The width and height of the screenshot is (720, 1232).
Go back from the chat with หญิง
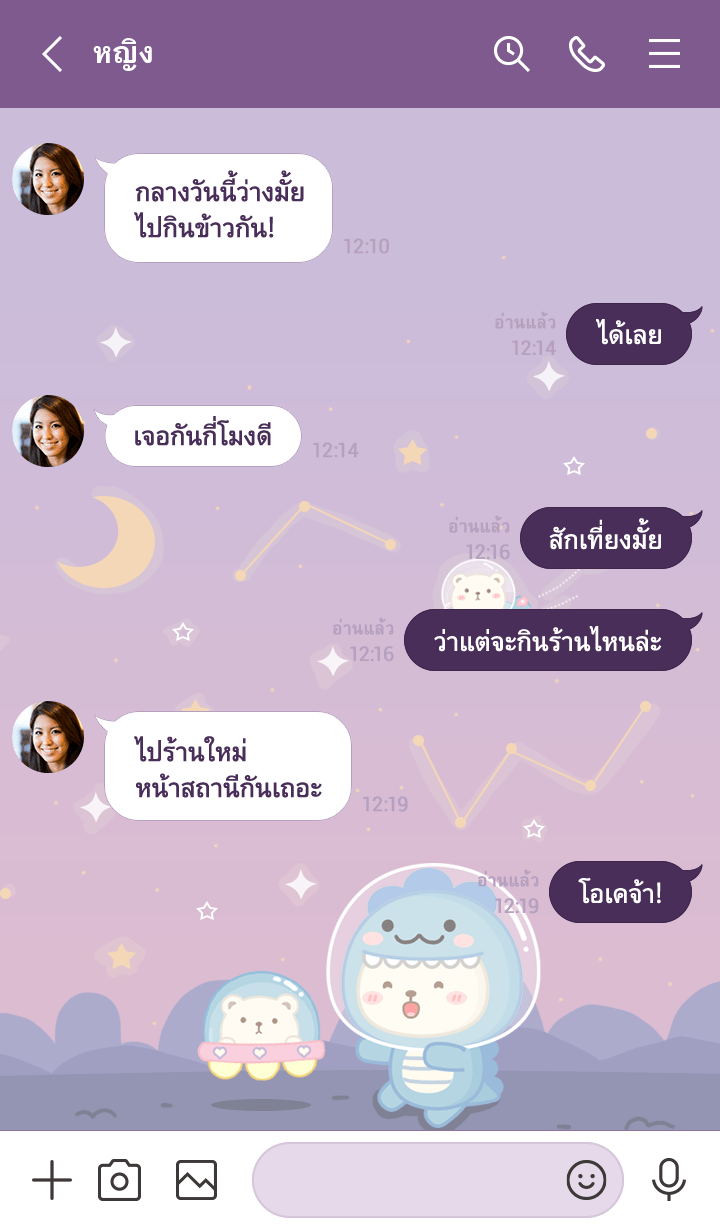click(x=52, y=54)
